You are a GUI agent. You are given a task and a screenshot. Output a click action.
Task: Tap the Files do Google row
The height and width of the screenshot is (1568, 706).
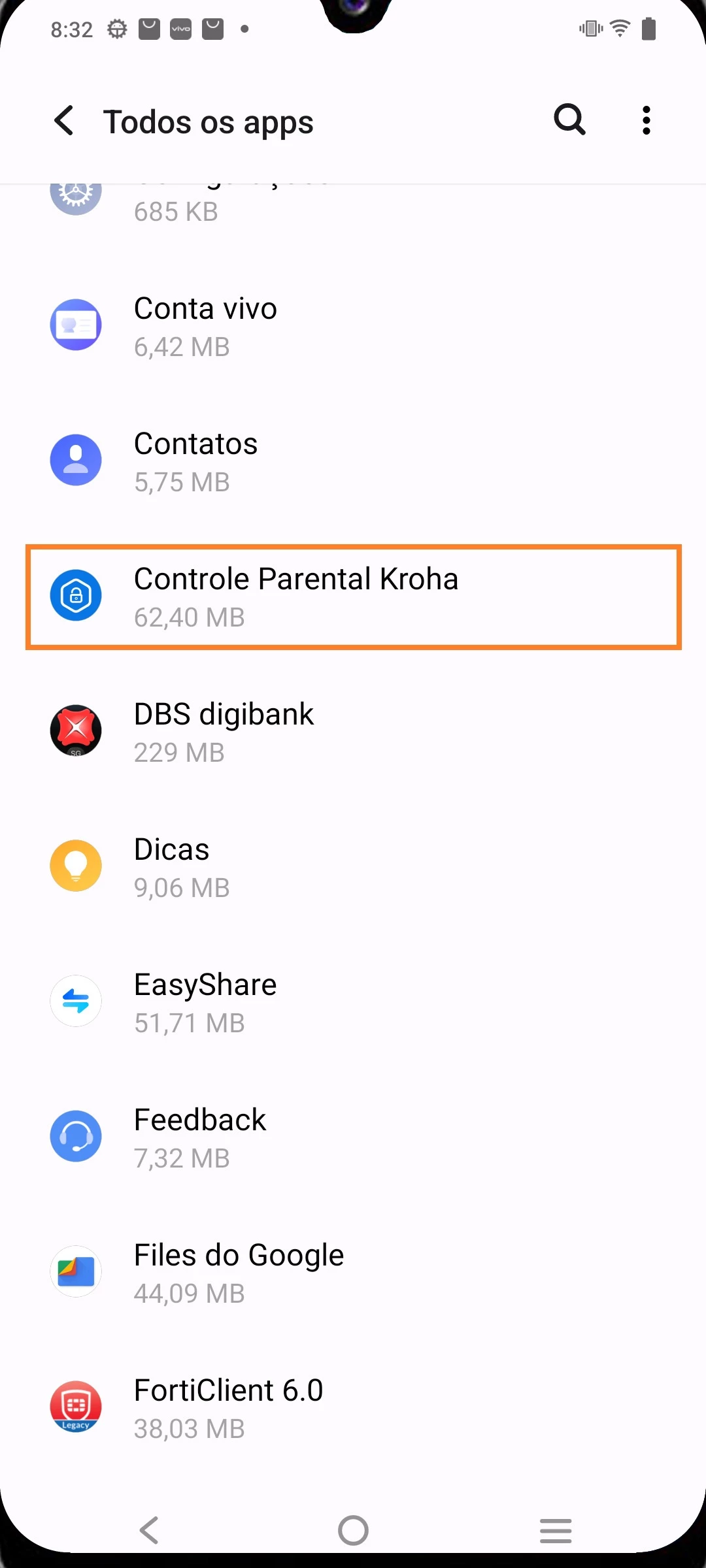(x=353, y=1273)
